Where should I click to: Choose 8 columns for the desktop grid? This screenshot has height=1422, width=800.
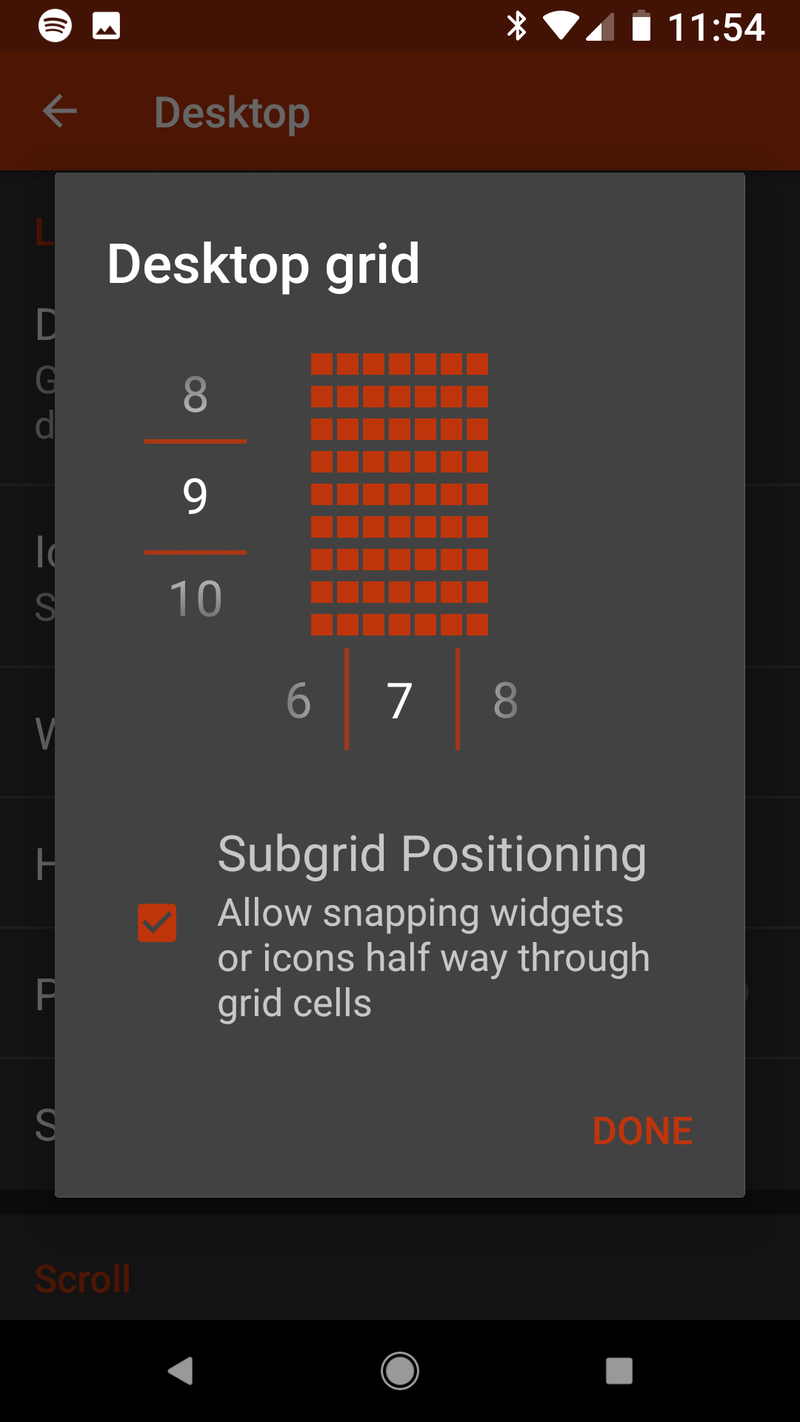505,700
